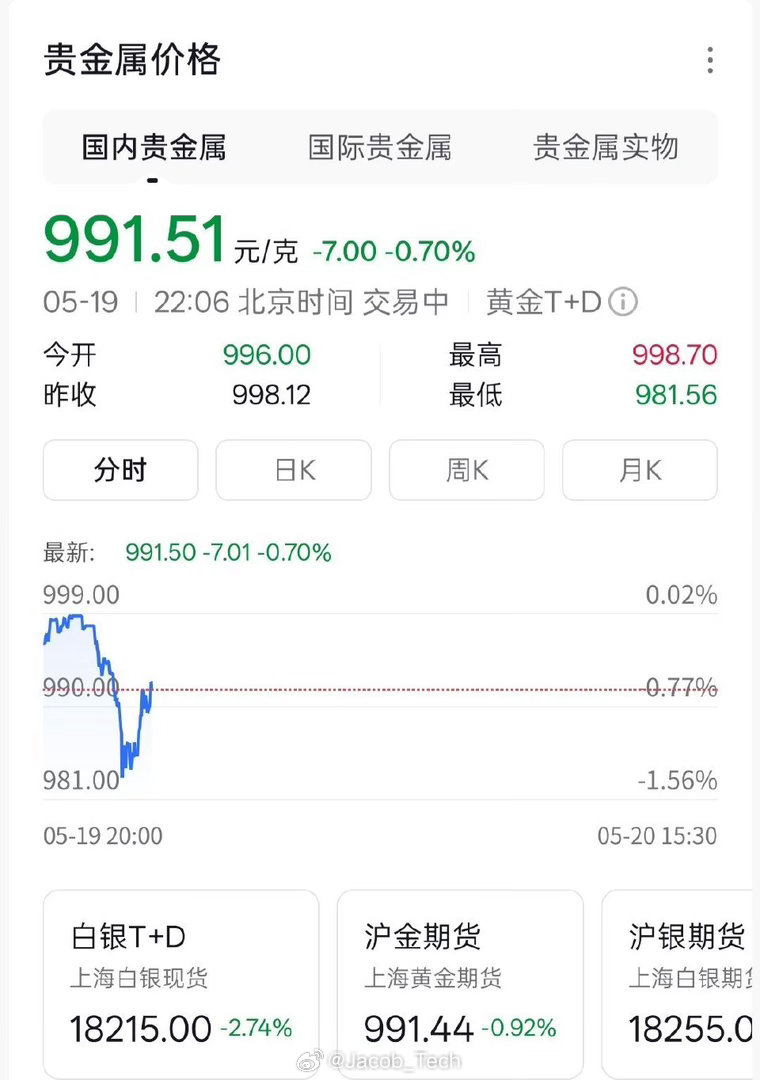Select the 分时 chart view
Image resolution: width=760 pixels, height=1080 pixels.
click(x=121, y=470)
